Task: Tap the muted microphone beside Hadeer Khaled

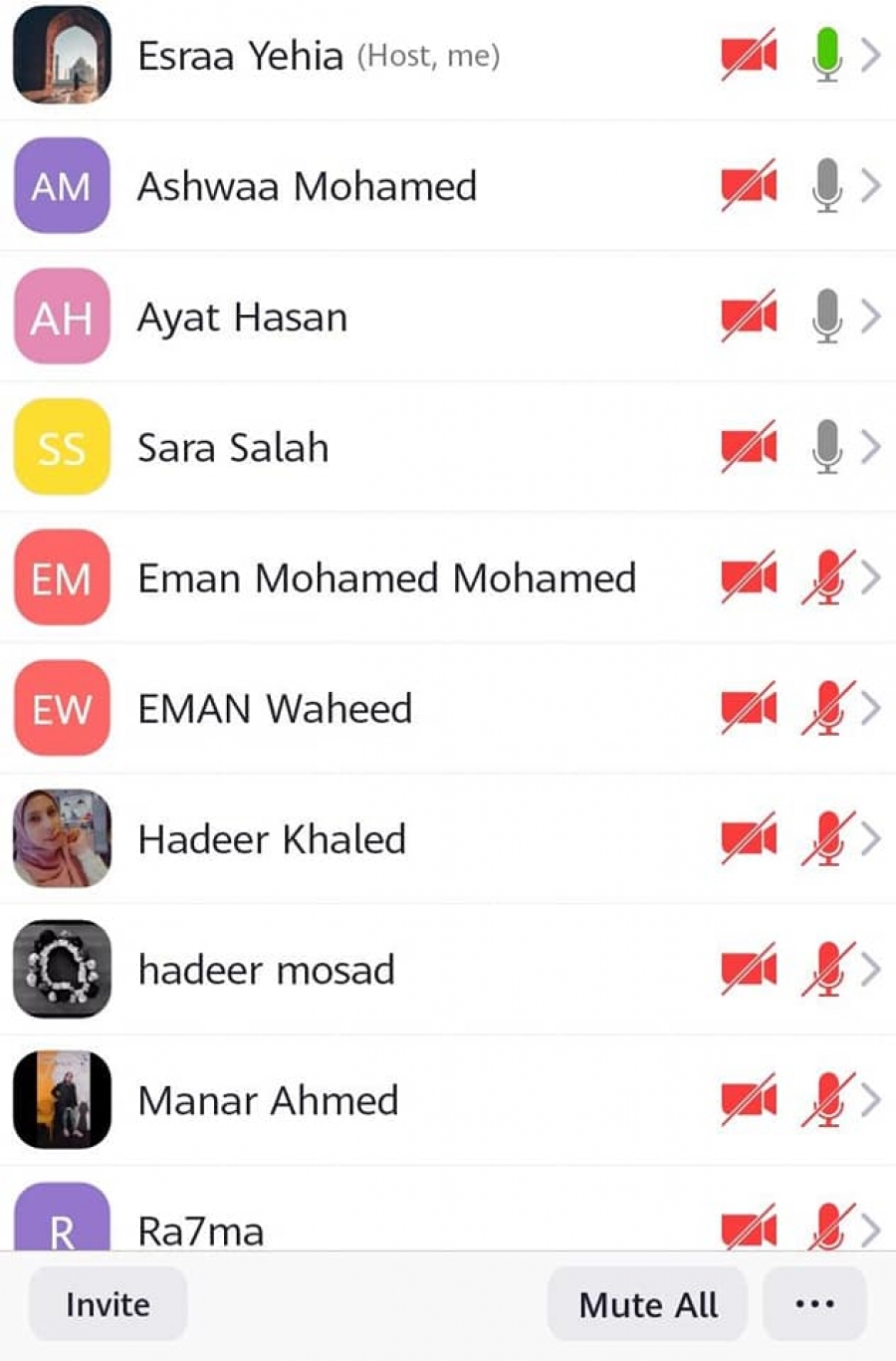Action: point(826,839)
